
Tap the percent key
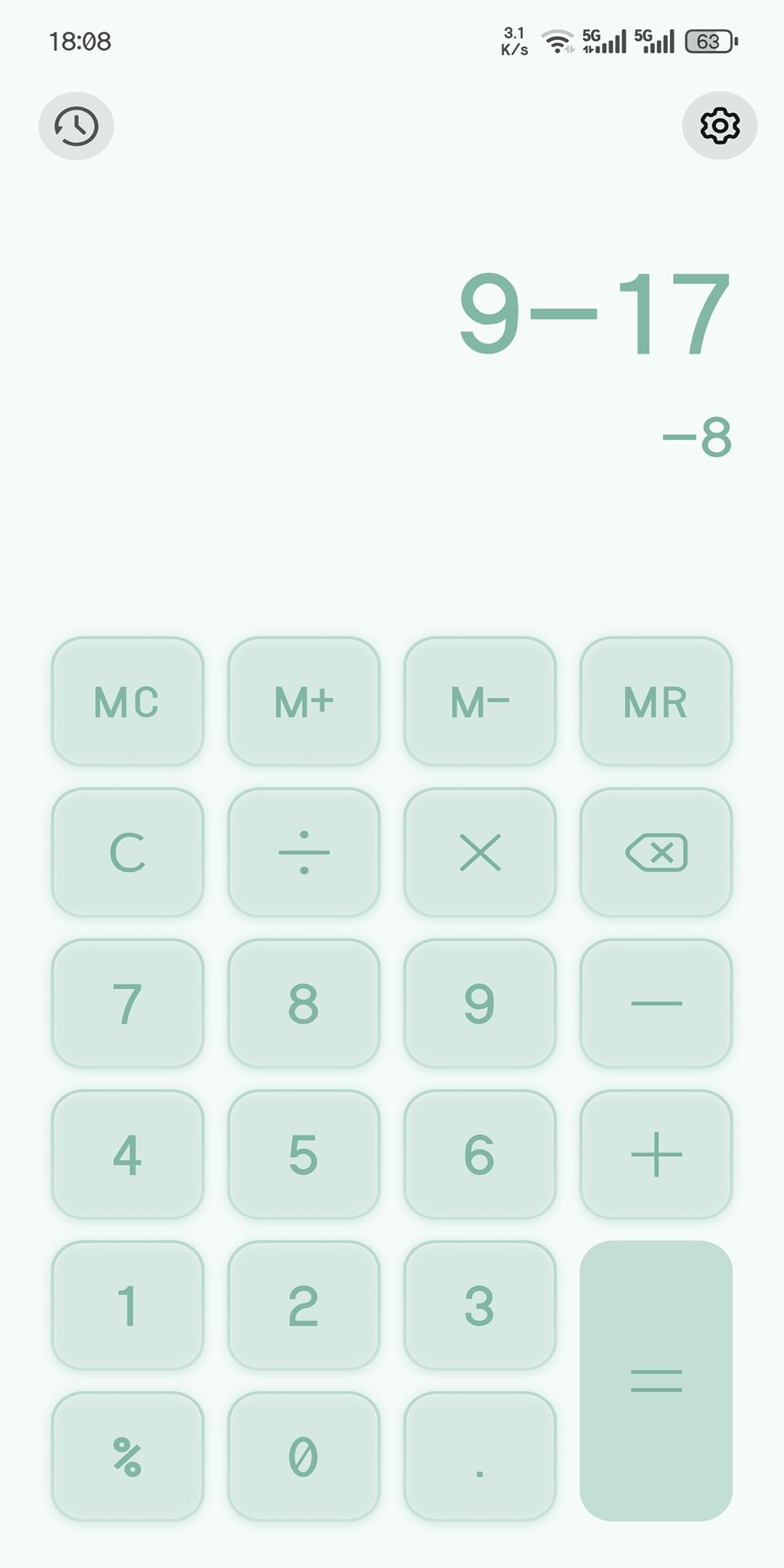(x=128, y=1456)
